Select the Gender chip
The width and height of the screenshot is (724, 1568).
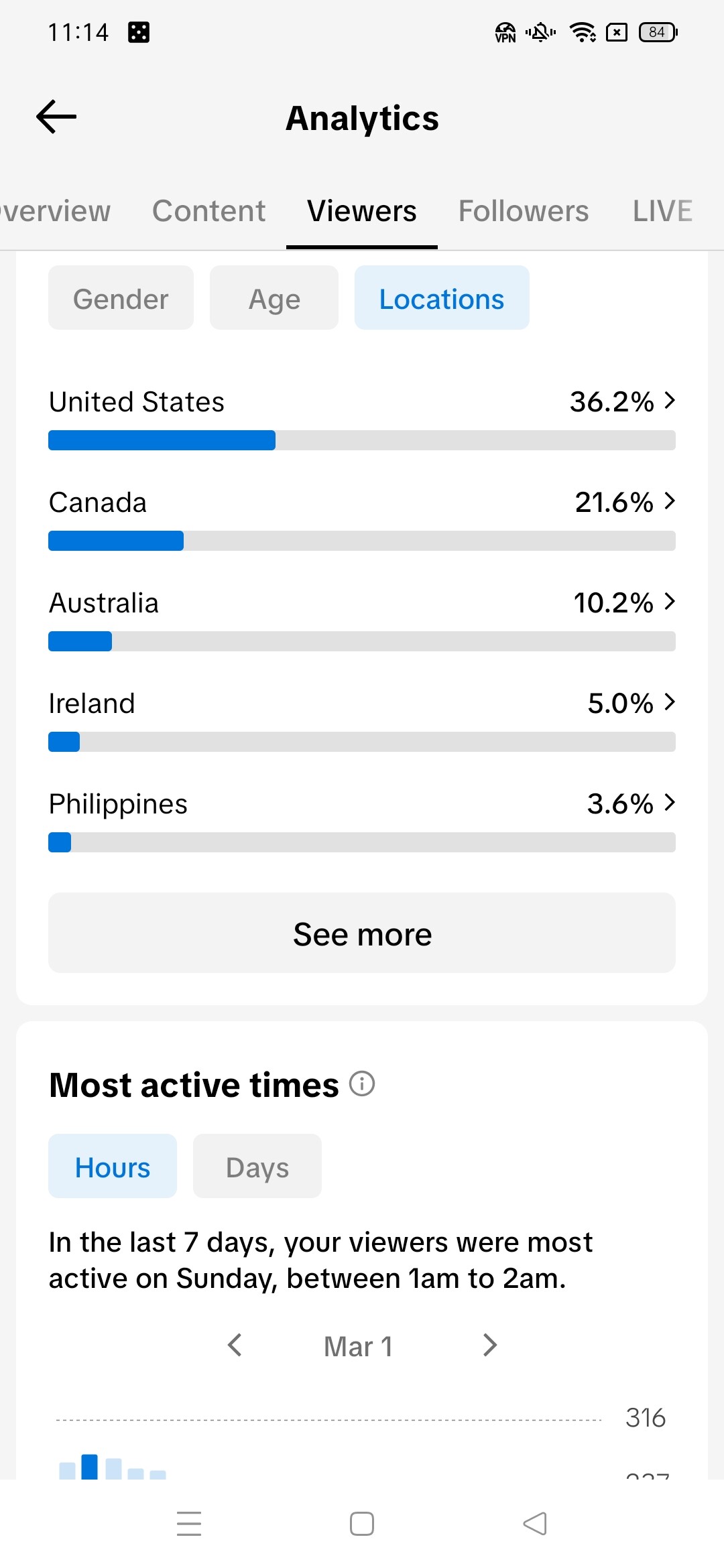tap(121, 298)
